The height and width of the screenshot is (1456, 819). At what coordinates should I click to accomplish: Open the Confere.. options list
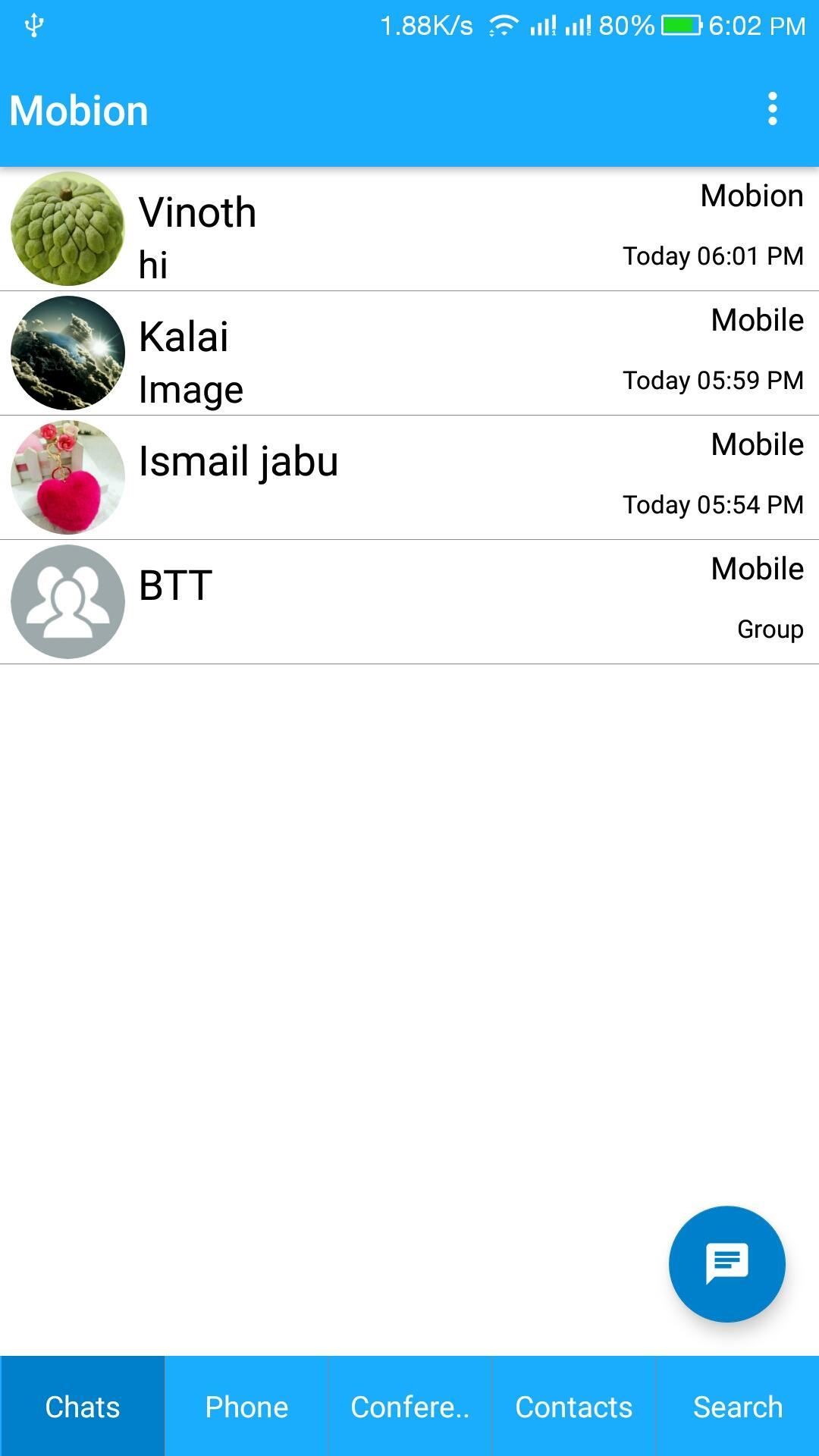[409, 1407]
